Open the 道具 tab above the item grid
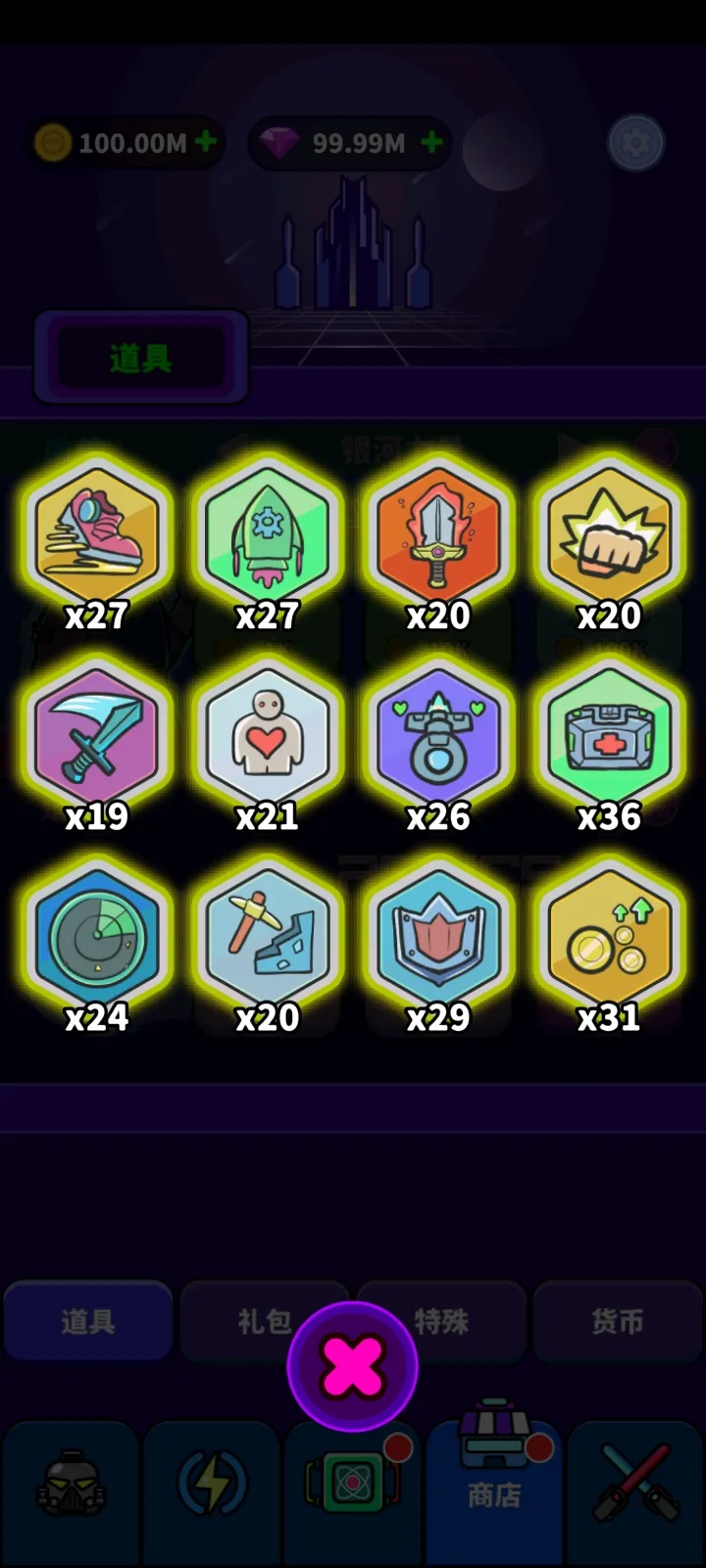The image size is (706, 1568). (141, 358)
